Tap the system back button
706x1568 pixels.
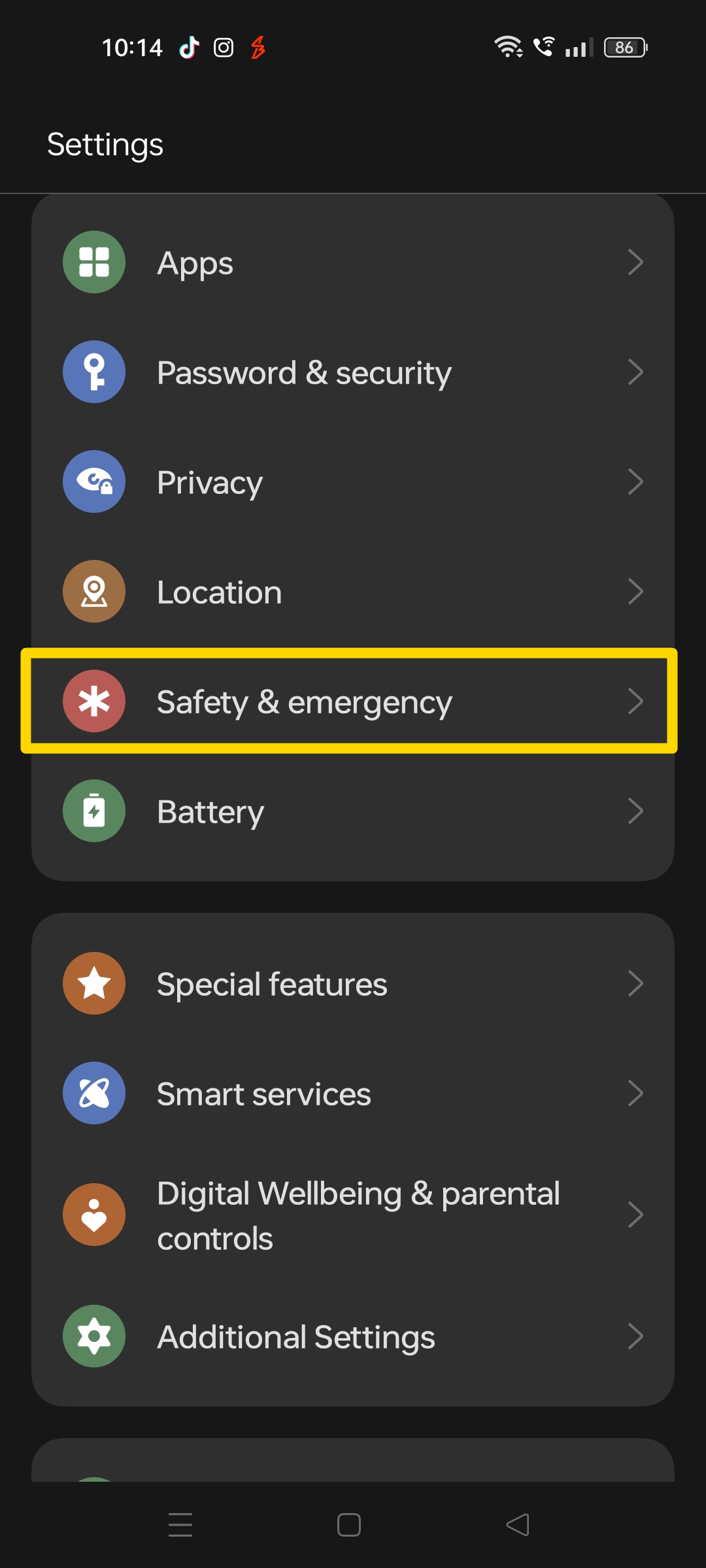click(x=518, y=1525)
